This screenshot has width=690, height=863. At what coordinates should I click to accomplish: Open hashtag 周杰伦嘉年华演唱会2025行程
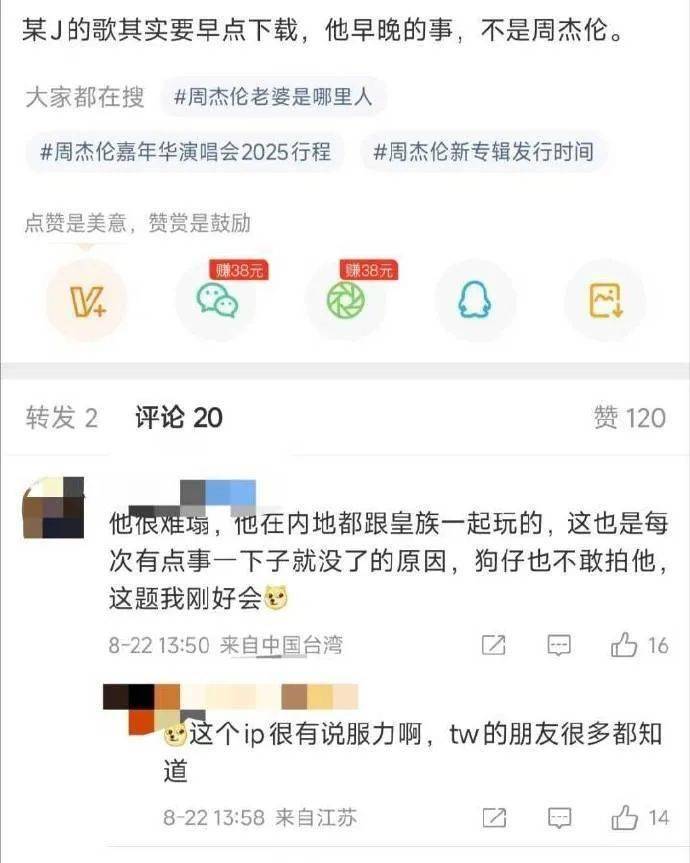click(185, 152)
